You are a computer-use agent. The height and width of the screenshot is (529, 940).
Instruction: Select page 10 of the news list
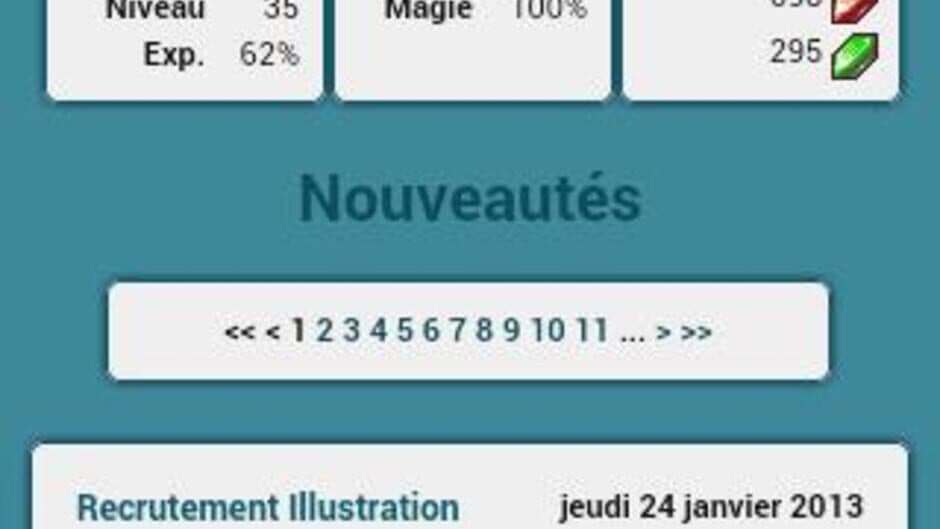(x=548, y=331)
